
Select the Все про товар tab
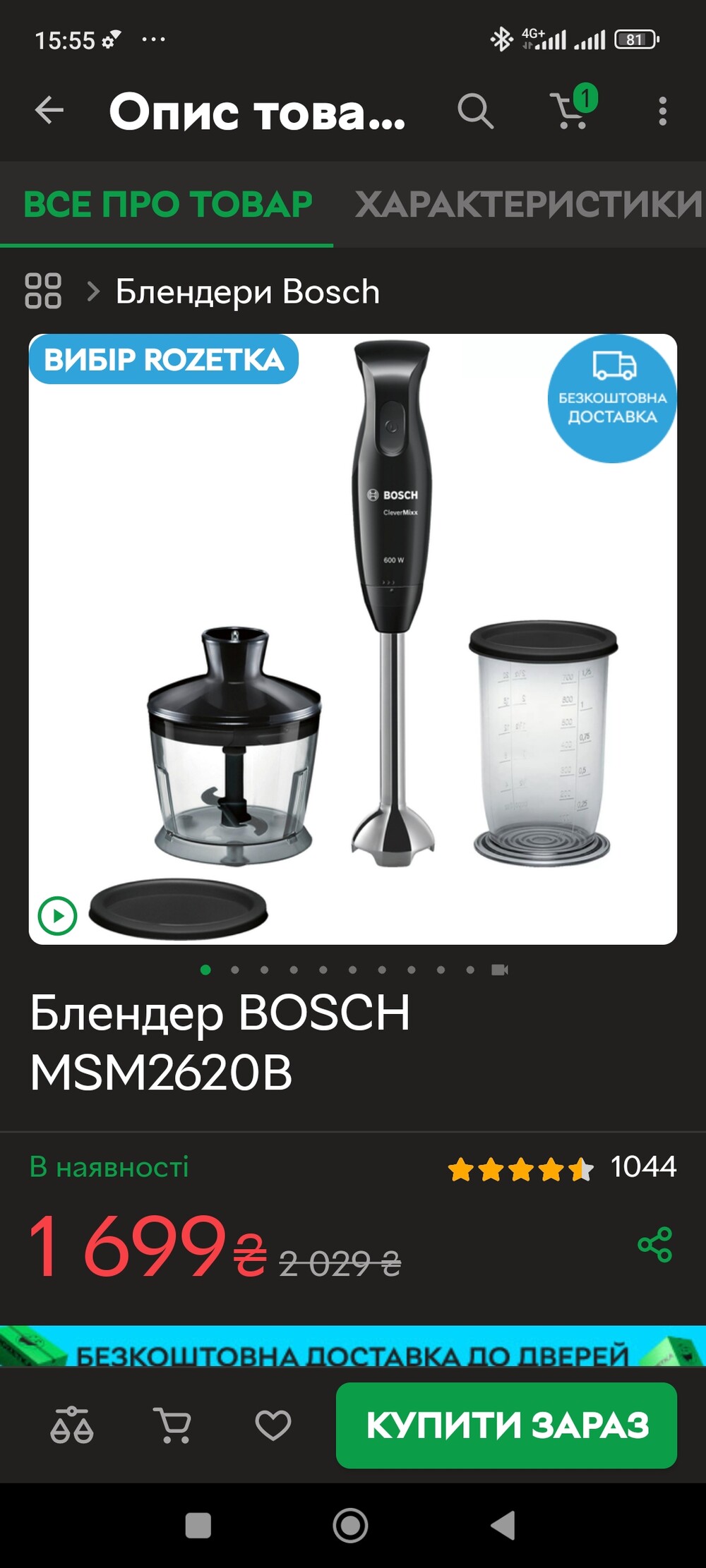167,205
